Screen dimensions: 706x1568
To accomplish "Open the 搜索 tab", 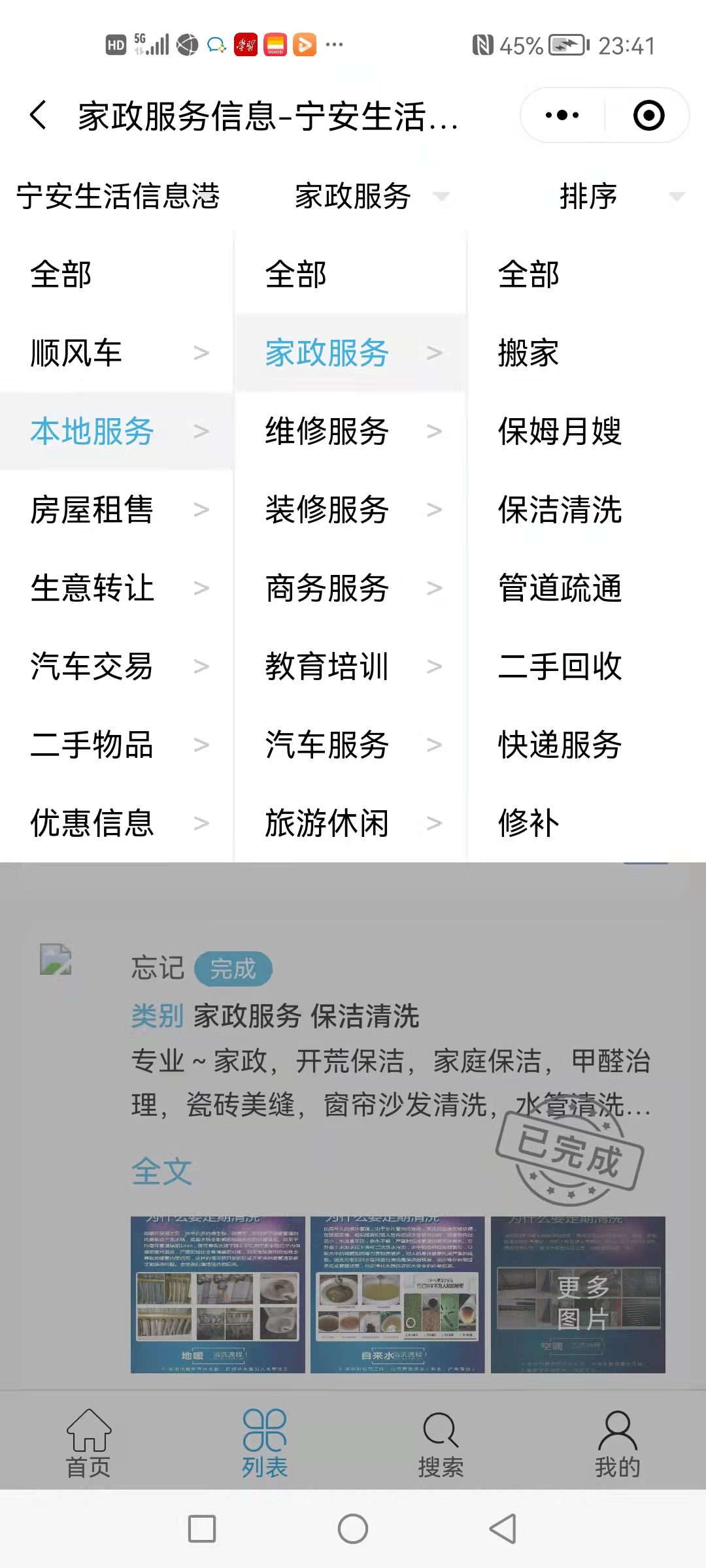I will 441,1444.
